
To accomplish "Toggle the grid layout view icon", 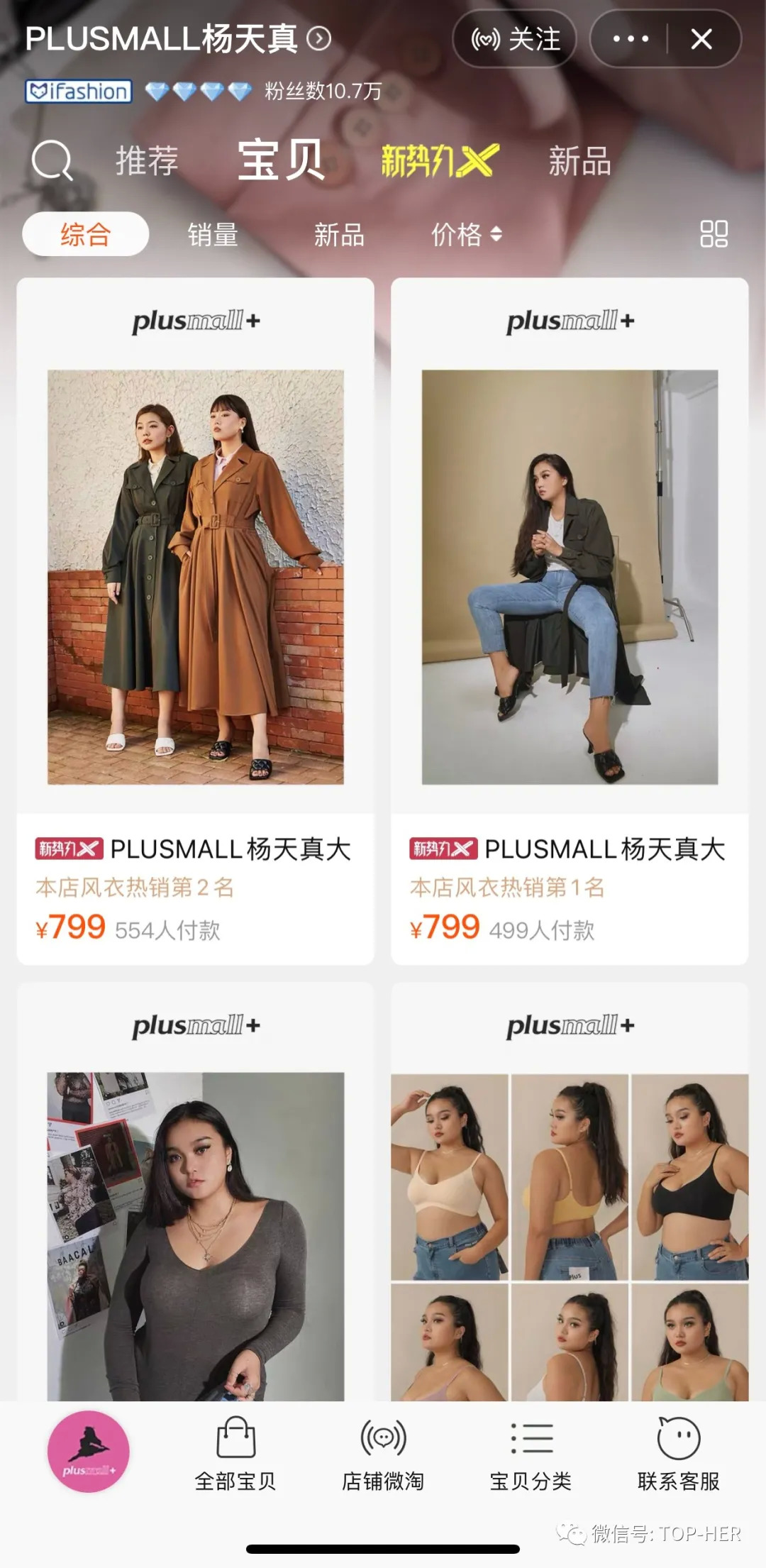I will click(x=714, y=233).
